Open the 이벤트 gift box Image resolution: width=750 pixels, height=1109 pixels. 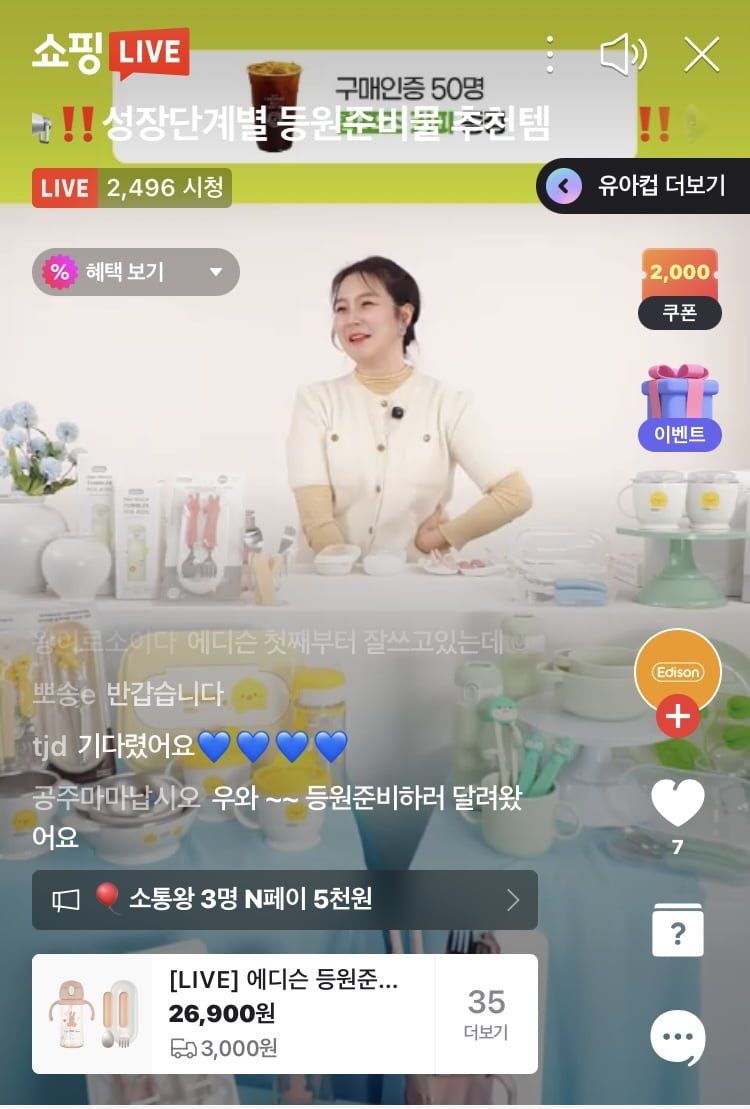tap(680, 408)
